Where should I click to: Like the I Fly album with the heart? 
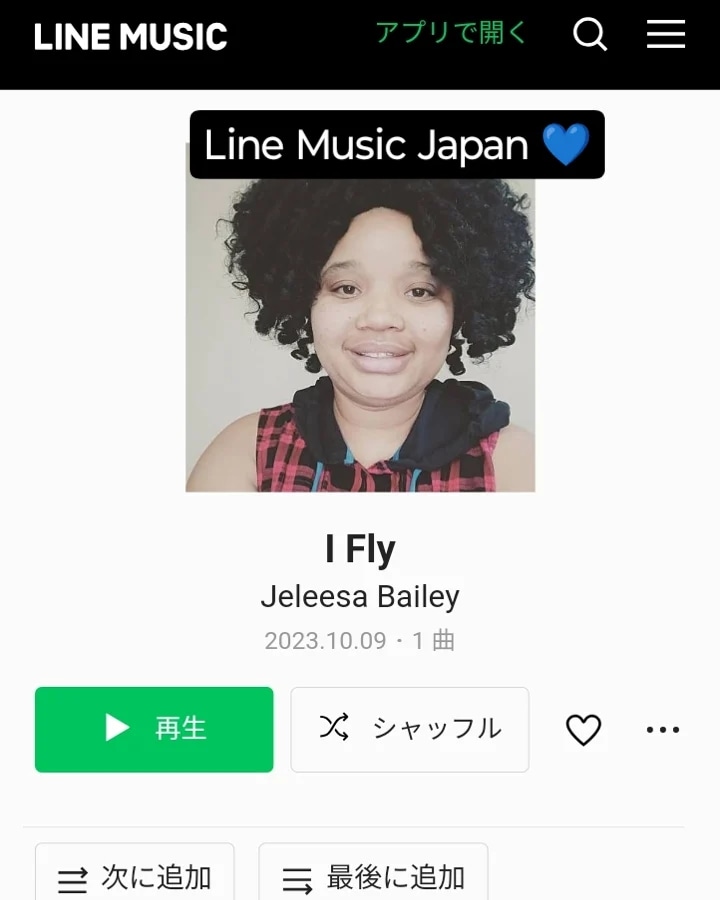(x=583, y=730)
